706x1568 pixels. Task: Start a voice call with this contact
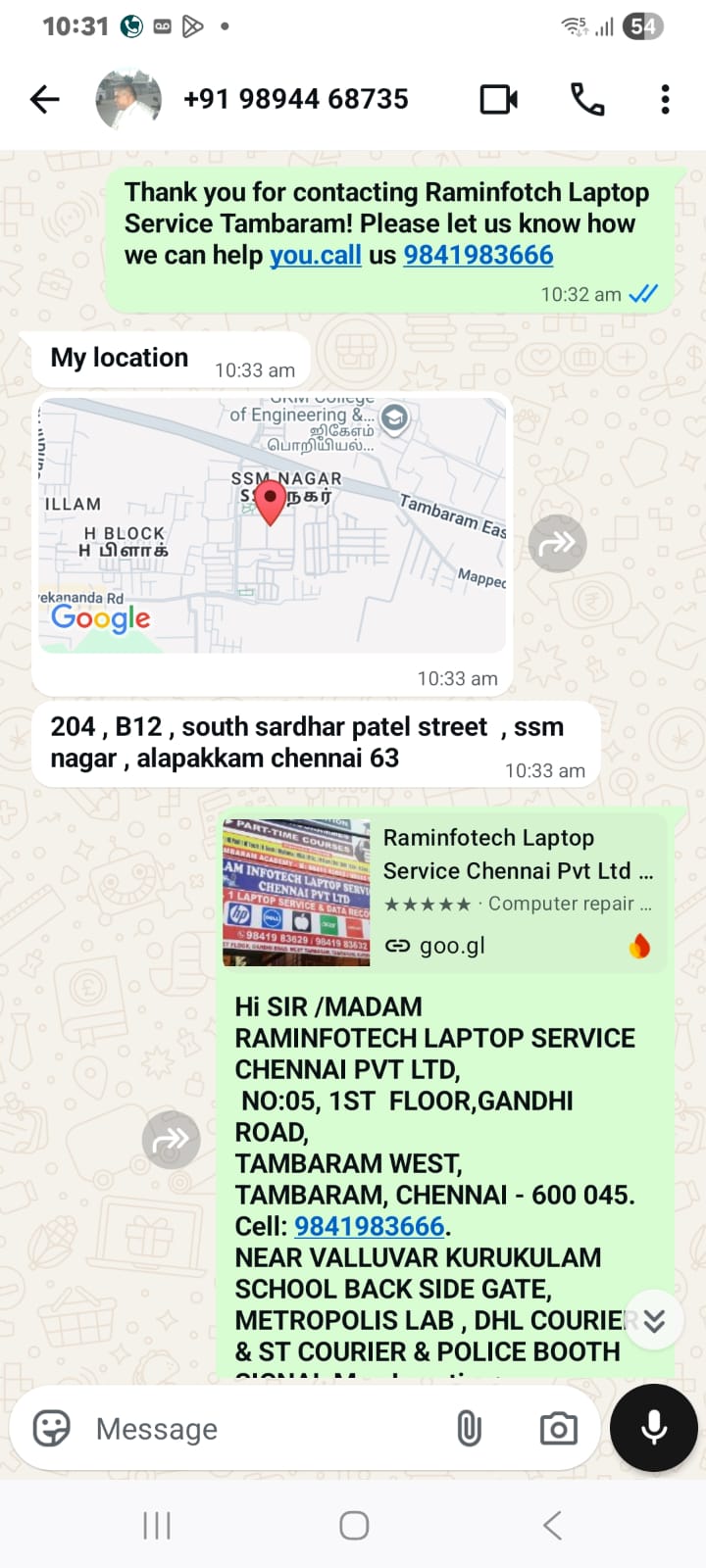587,99
